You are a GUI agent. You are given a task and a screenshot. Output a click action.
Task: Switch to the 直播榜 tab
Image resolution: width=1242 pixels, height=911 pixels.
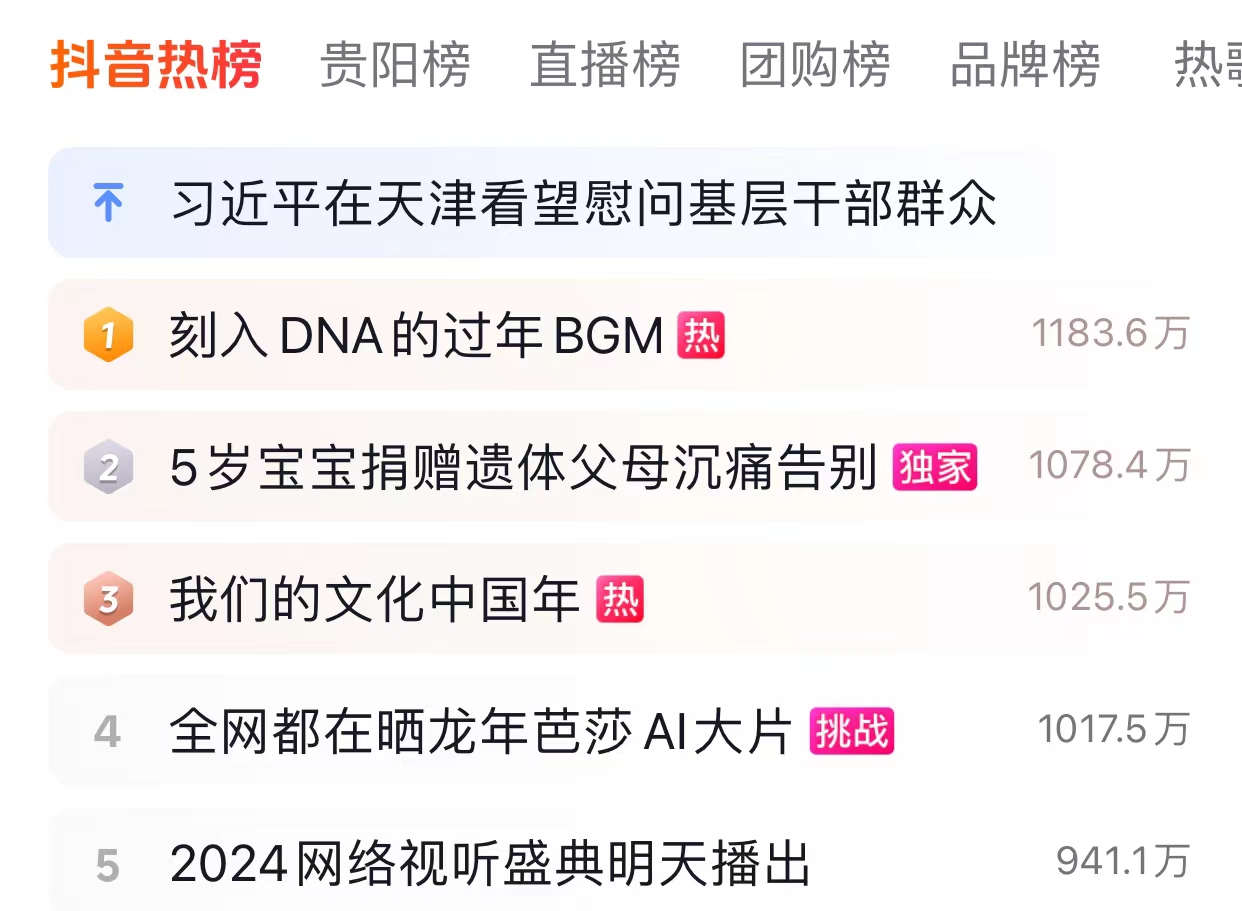(604, 66)
